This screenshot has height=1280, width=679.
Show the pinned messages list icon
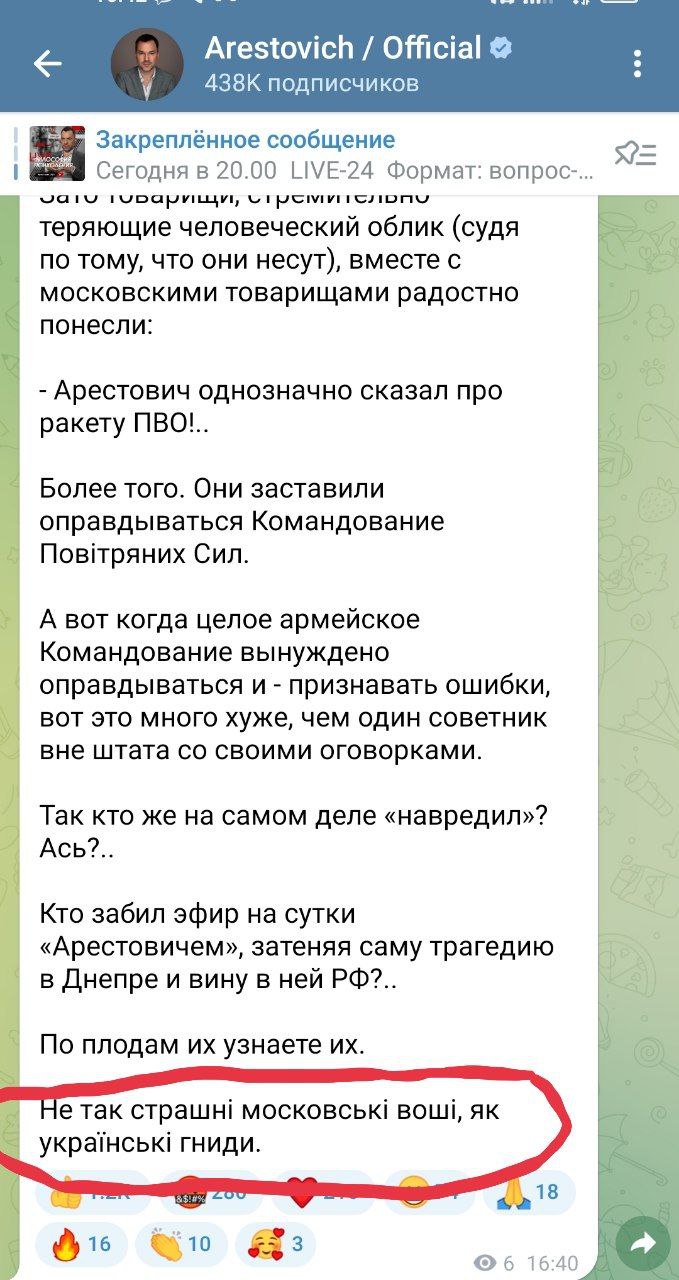[635, 154]
